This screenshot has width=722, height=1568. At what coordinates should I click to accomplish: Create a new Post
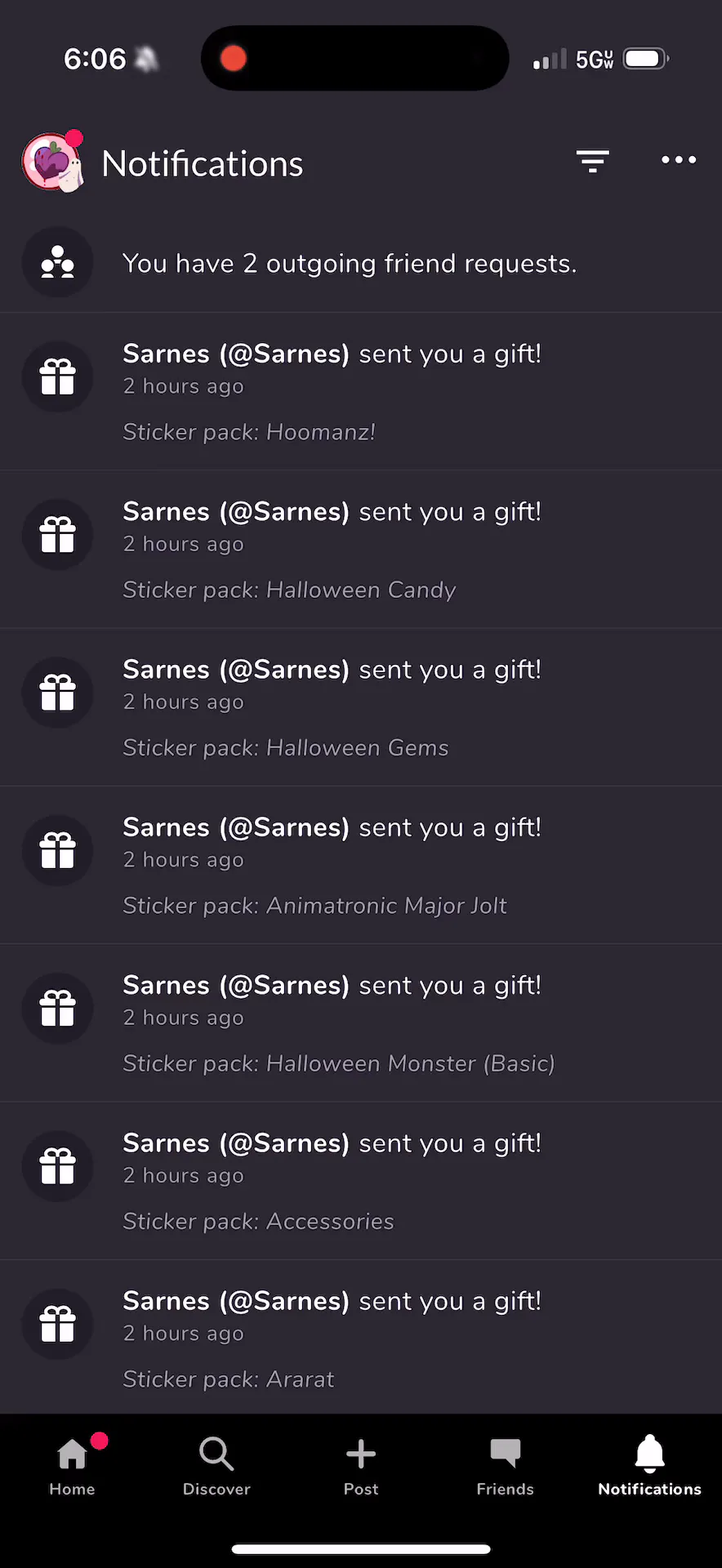(361, 1466)
